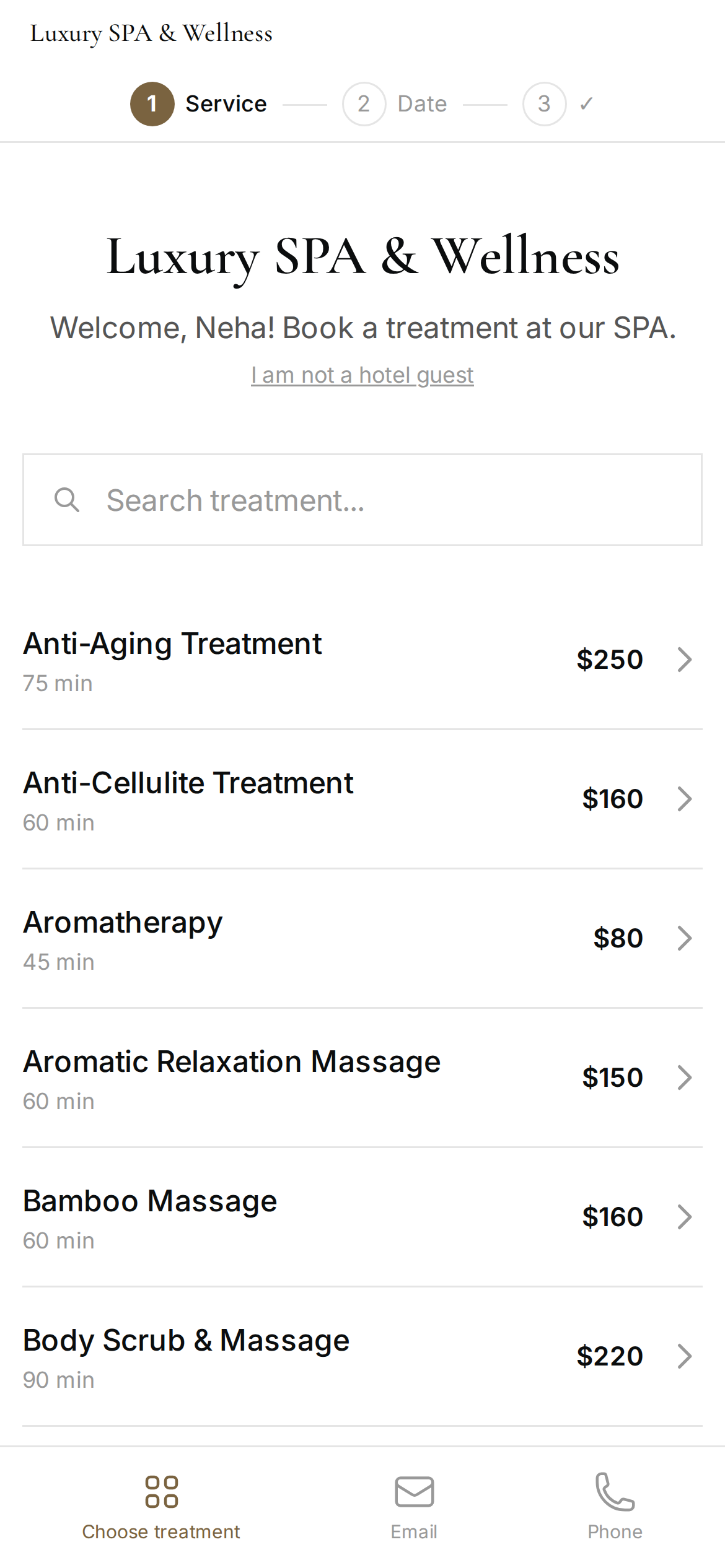Click the step 3 circle
The height and width of the screenshot is (1568, 725).
click(x=544, y=103)
